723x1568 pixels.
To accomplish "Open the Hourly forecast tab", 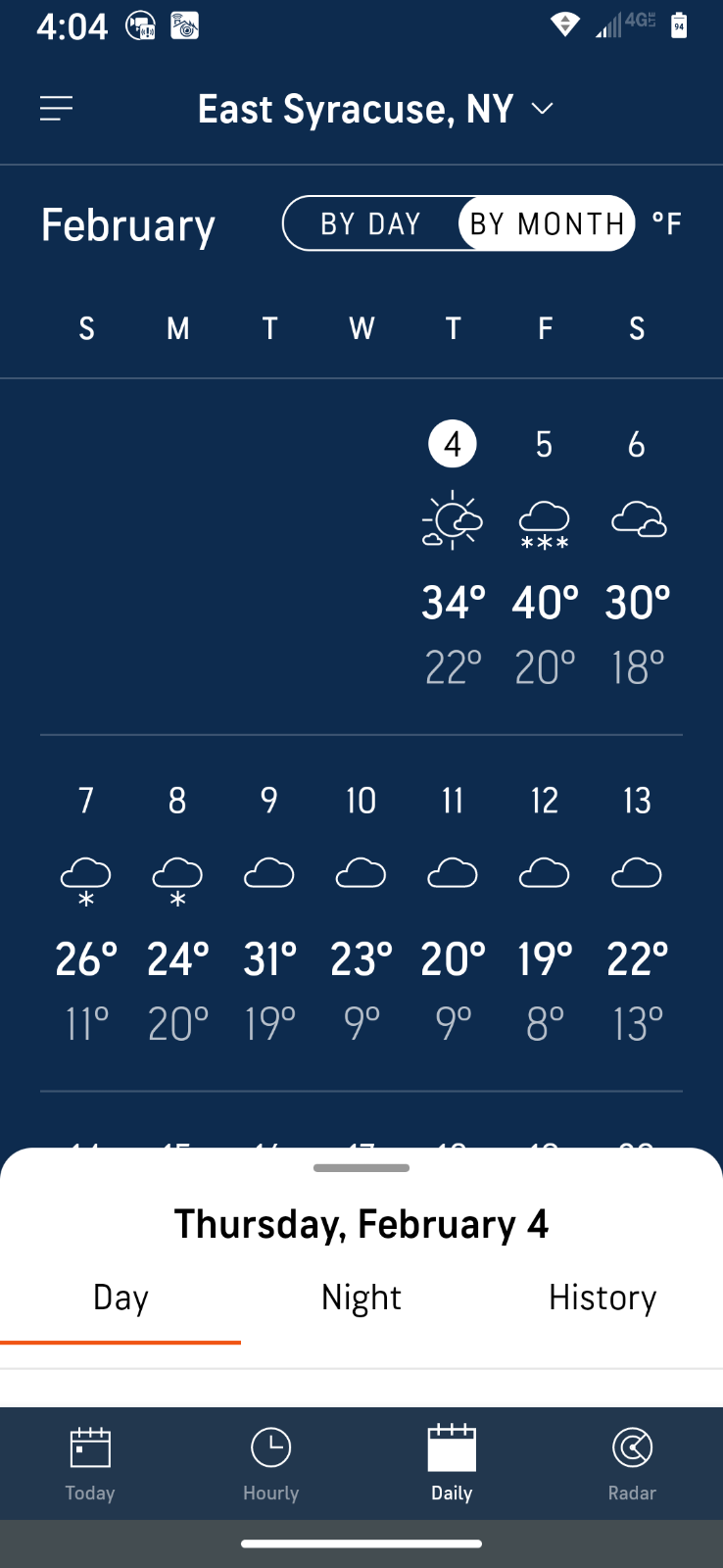I will coord(271,1464).
